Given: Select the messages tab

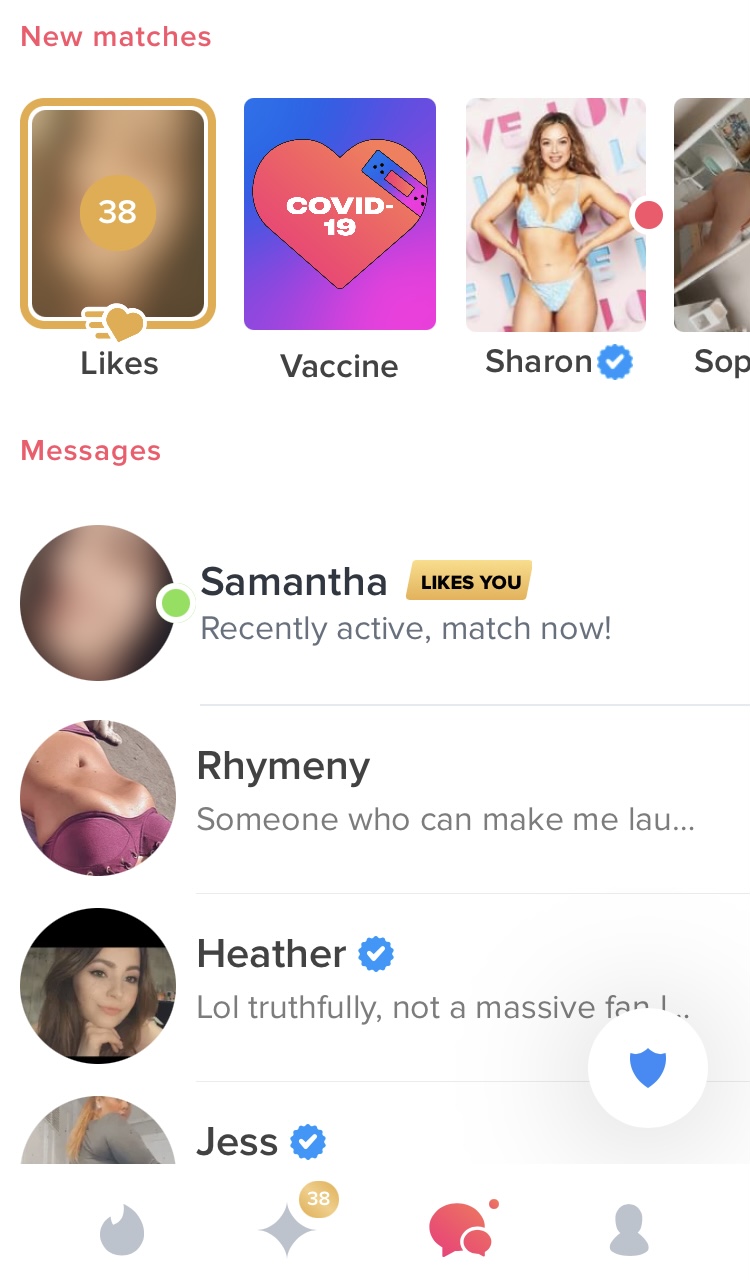Looking at the screenshot, I should 460,1228.
